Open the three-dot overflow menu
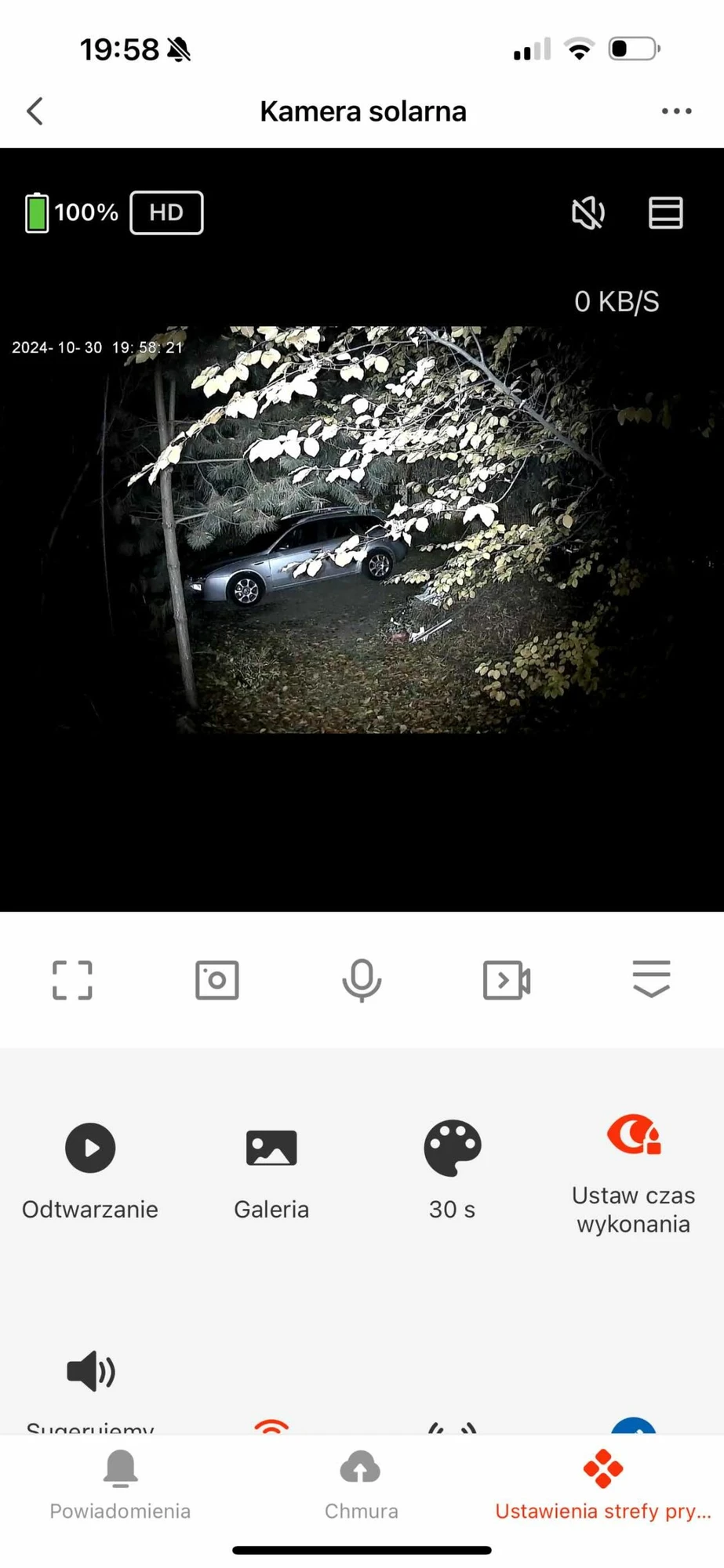This screenshot has height=1568, width=724. (x=676, y=111)
